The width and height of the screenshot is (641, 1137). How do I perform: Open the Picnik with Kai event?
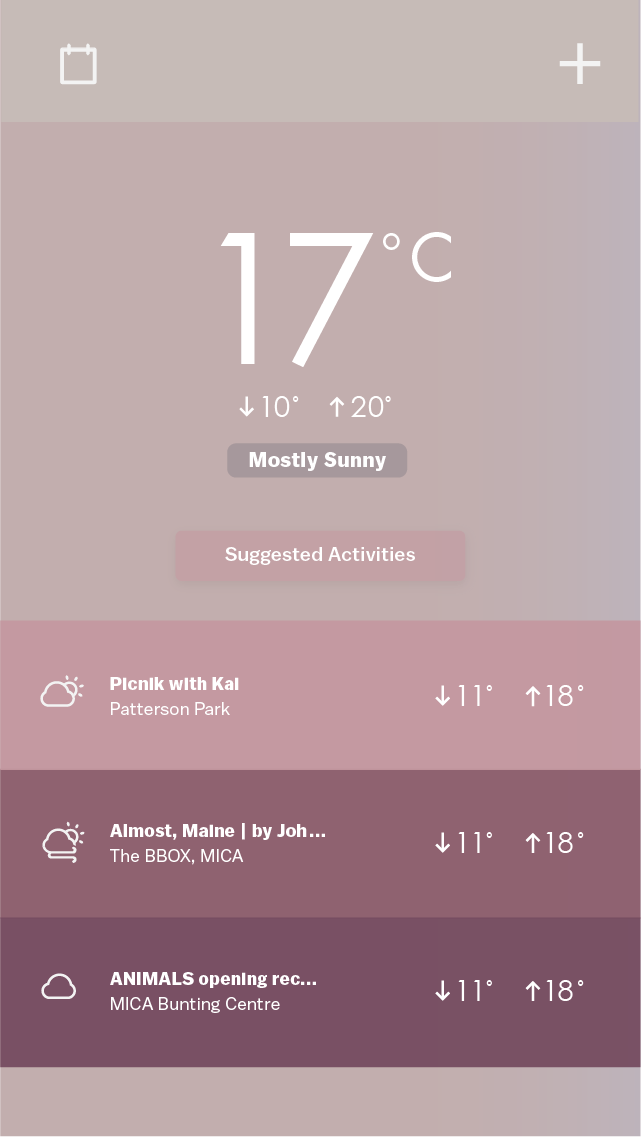[320, 695]
